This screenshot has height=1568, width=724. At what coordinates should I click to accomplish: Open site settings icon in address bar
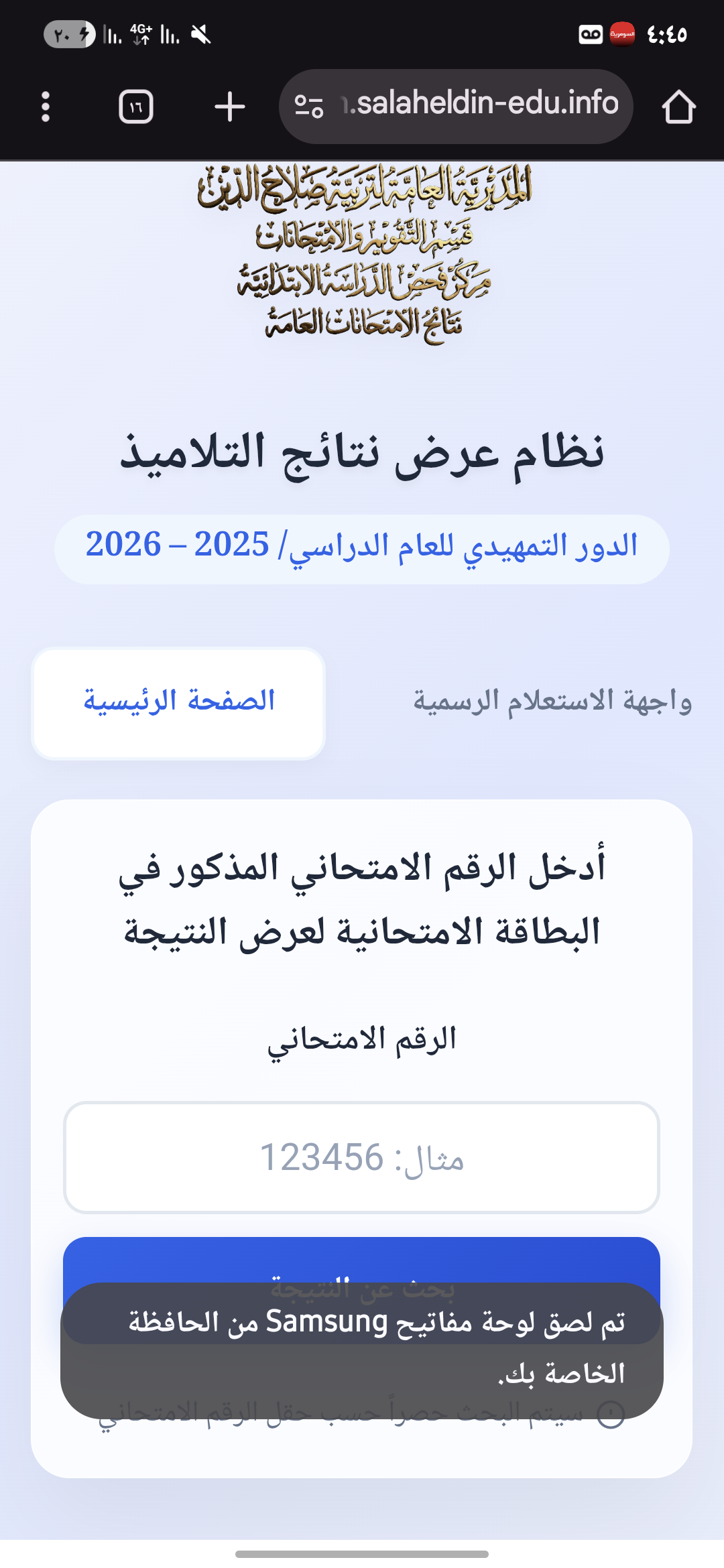coord(309,106)
